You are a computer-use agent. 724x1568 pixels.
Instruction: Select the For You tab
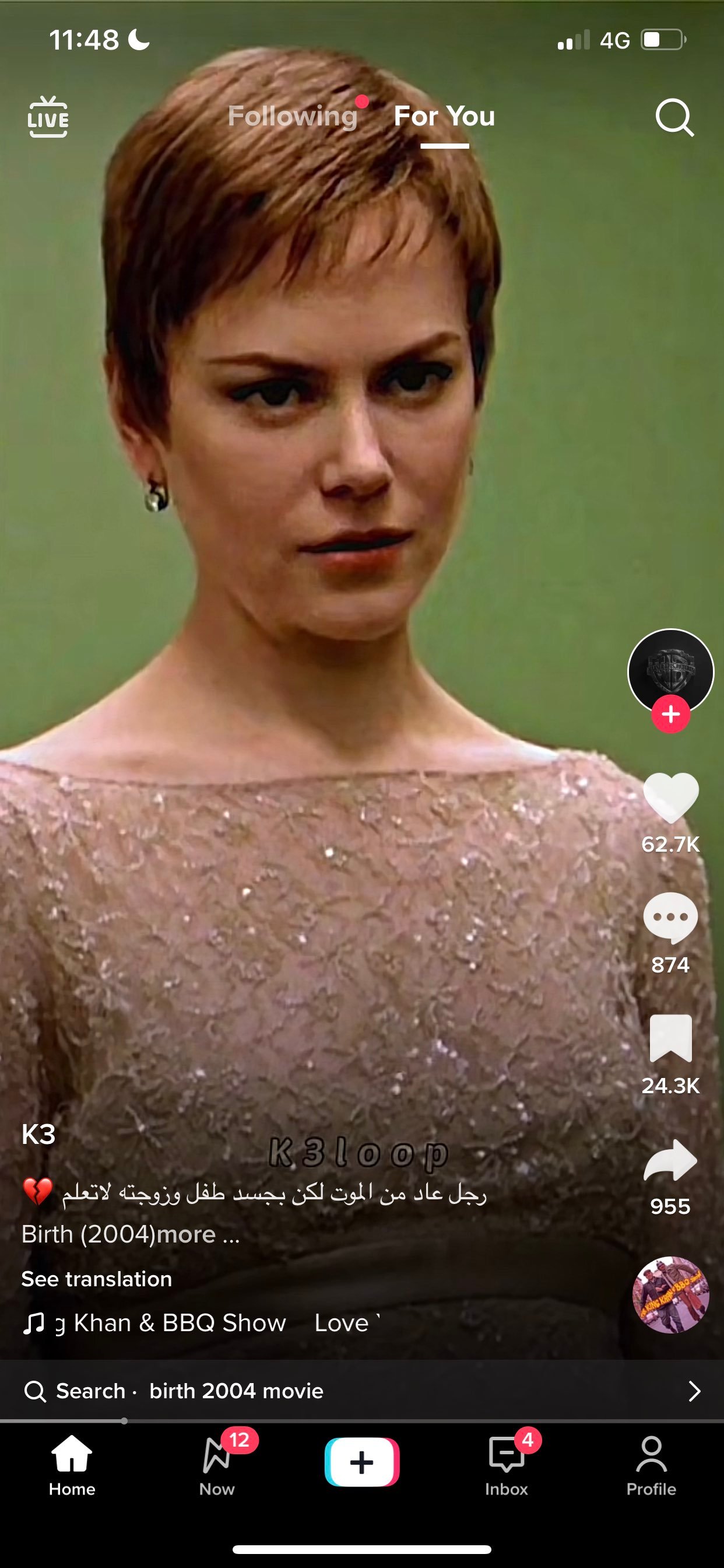(x=444, y=116)
